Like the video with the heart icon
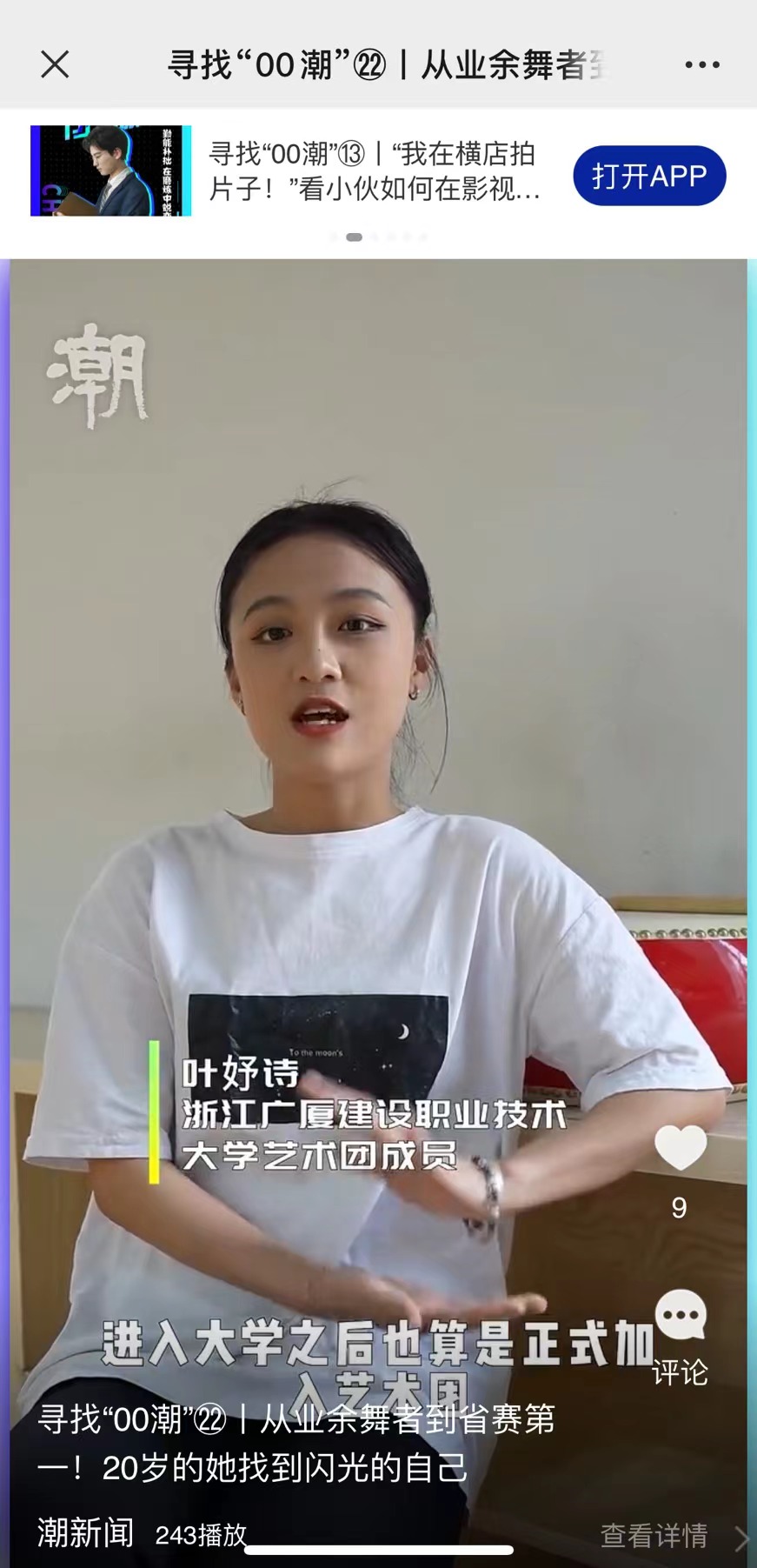 pos(680,1148)
